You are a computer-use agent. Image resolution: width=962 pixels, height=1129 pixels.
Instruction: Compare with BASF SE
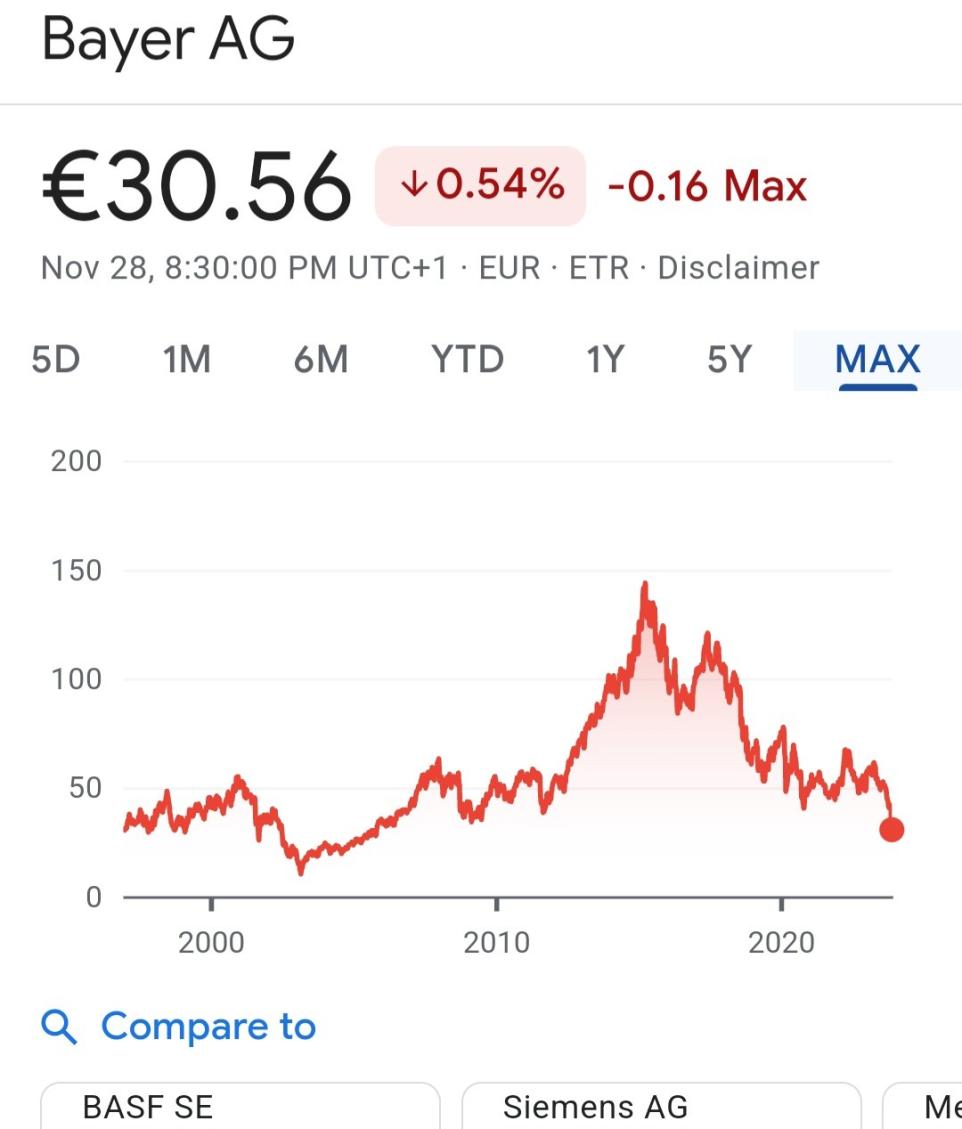(240, 1106)
